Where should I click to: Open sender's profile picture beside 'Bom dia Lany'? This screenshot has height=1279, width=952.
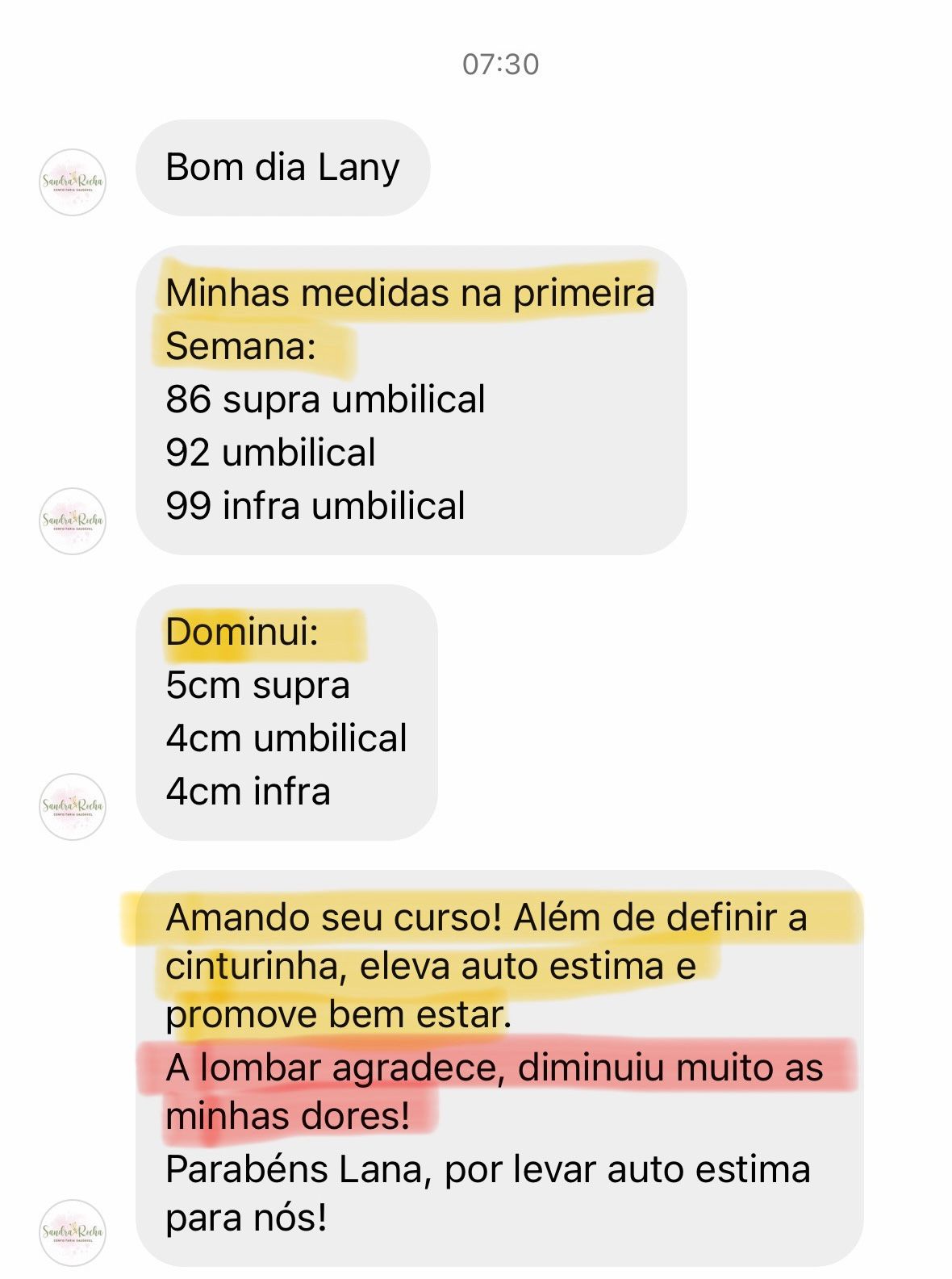pos(73,182)
